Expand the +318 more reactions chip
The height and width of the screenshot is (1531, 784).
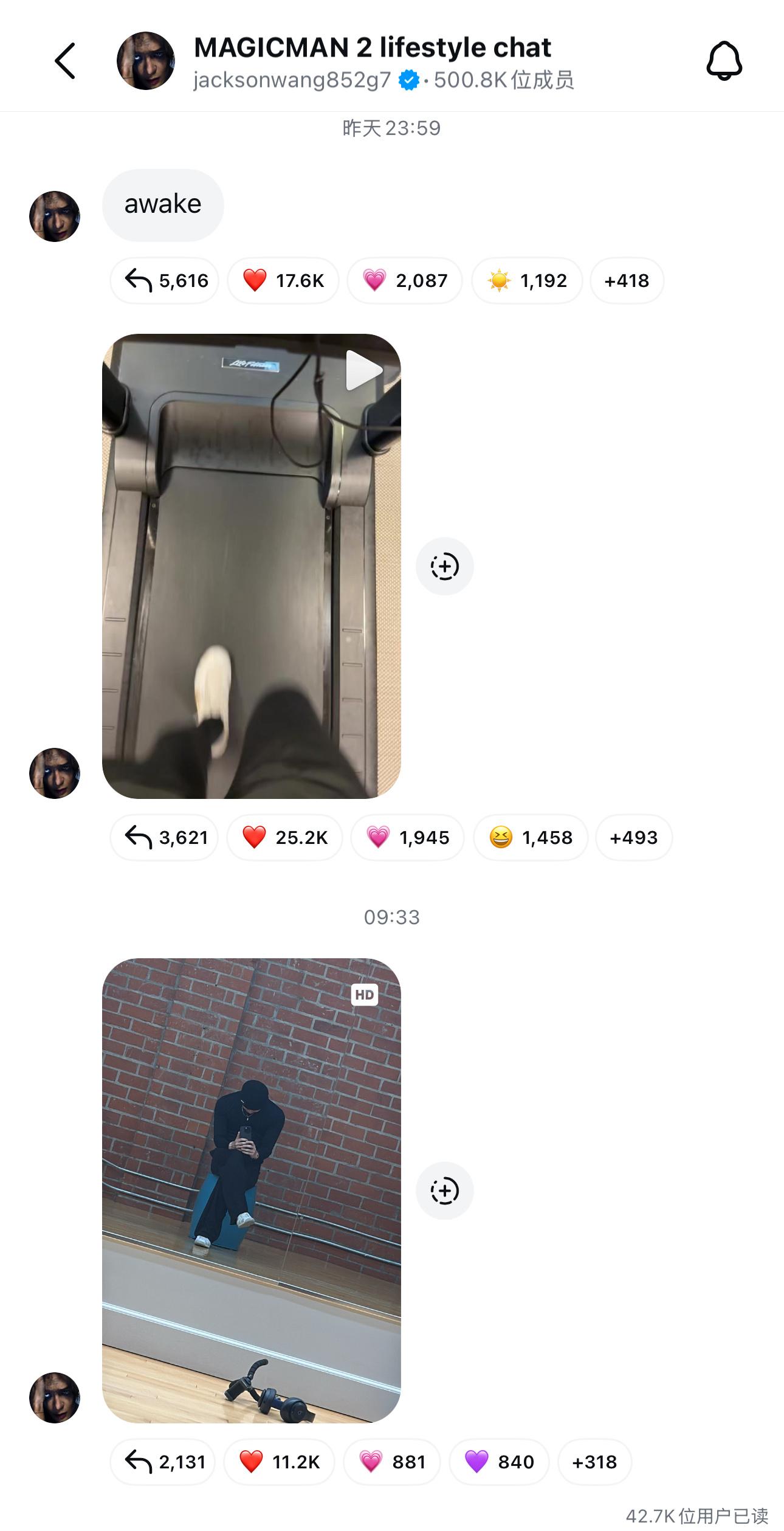coord(594,1462)
